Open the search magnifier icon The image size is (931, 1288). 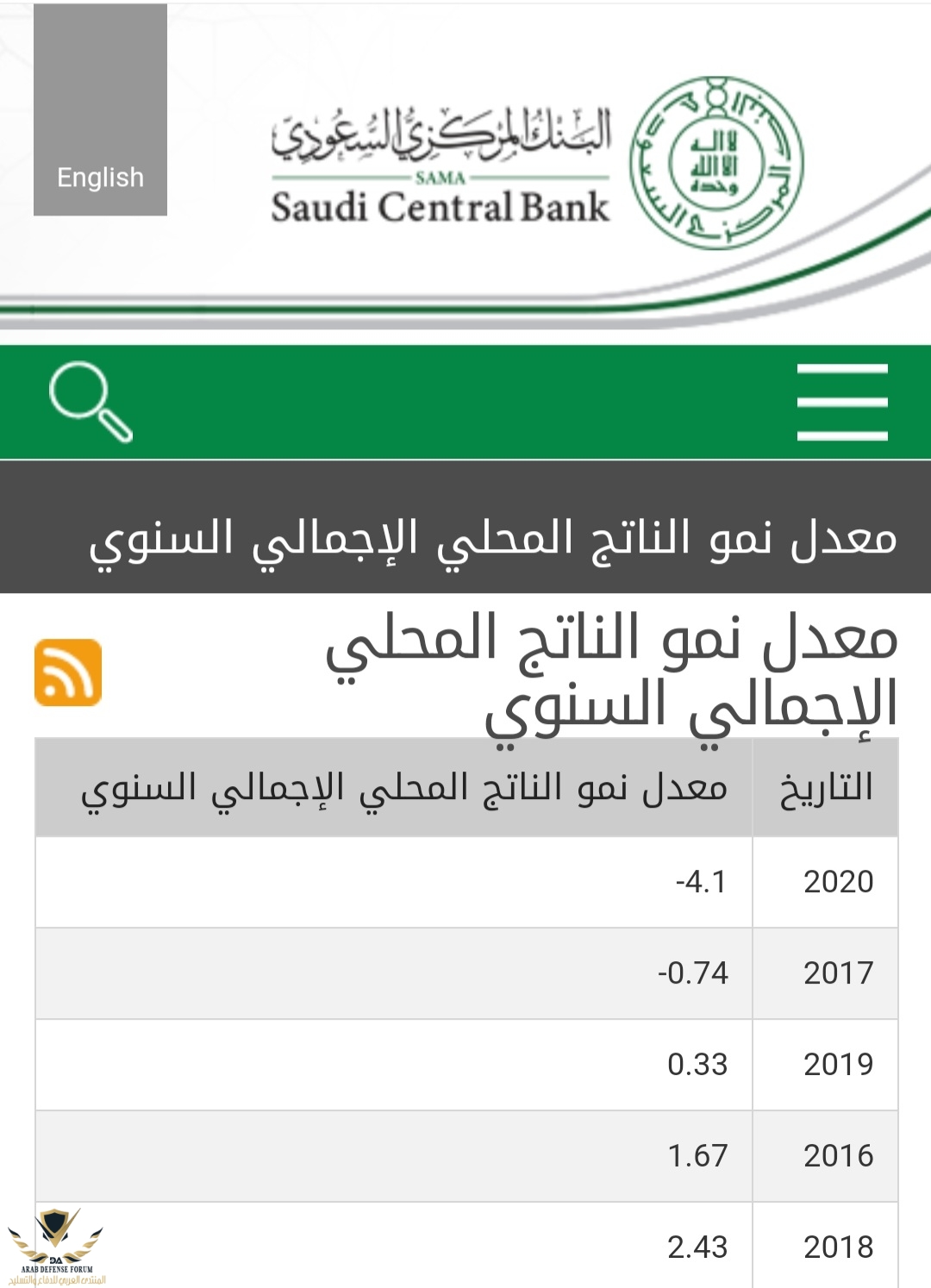pyautogui.click(x=90, y=402)
